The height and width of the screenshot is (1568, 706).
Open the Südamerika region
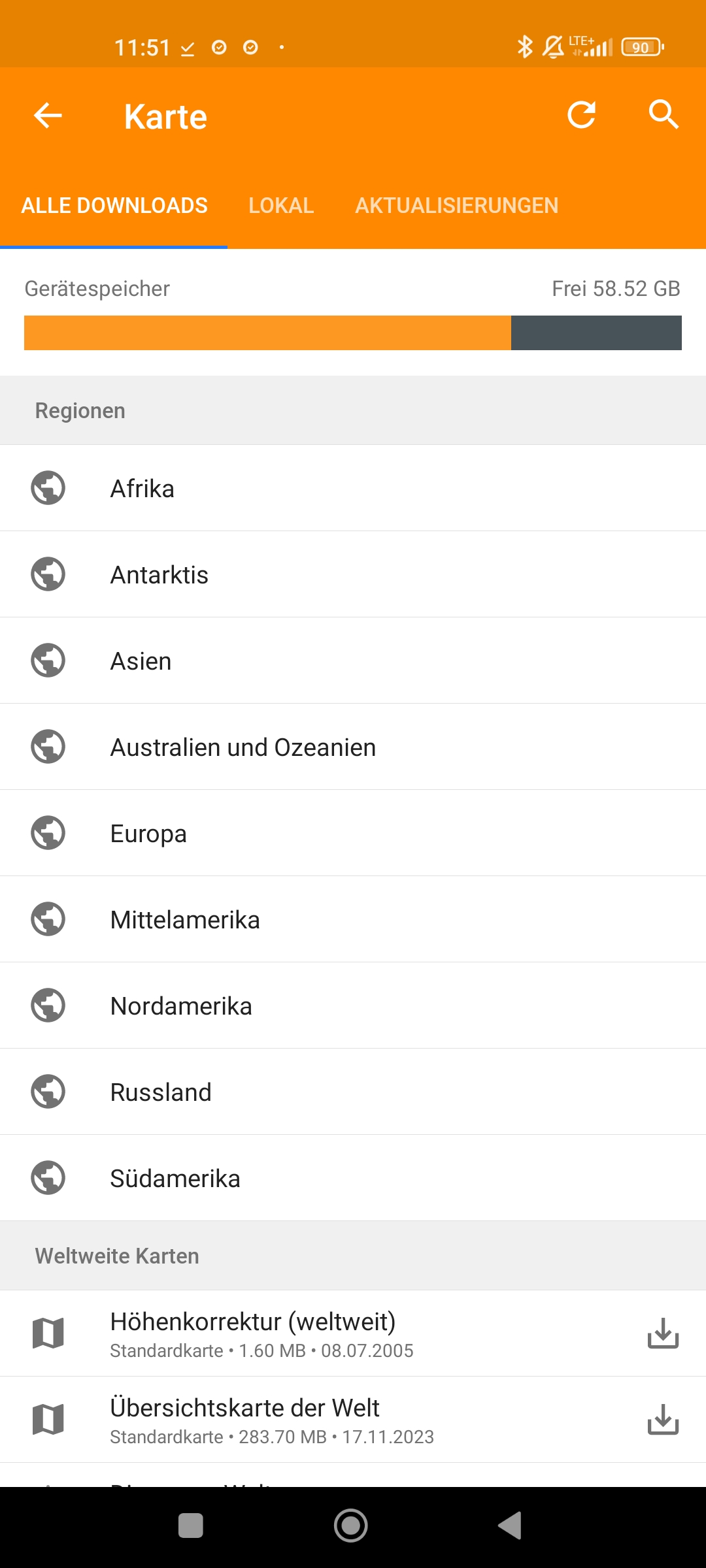(x=353, y=1178)
